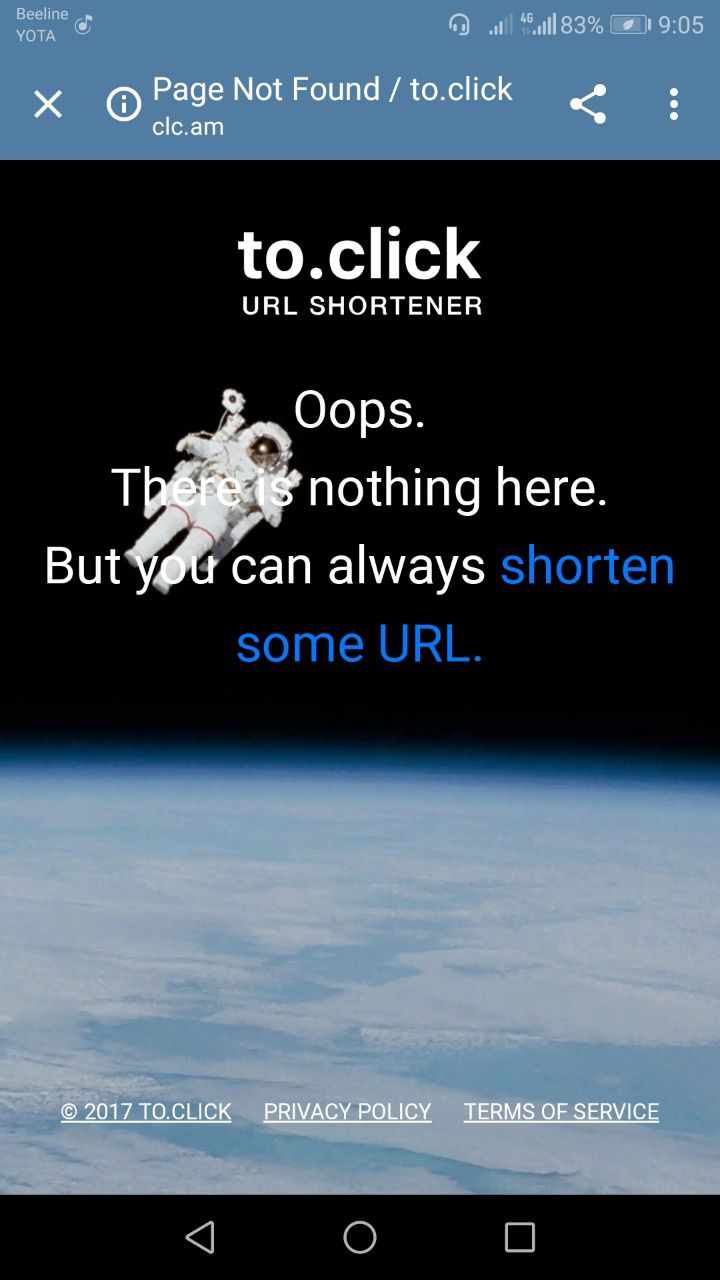Close the browser tab with the X

point(48,104)
